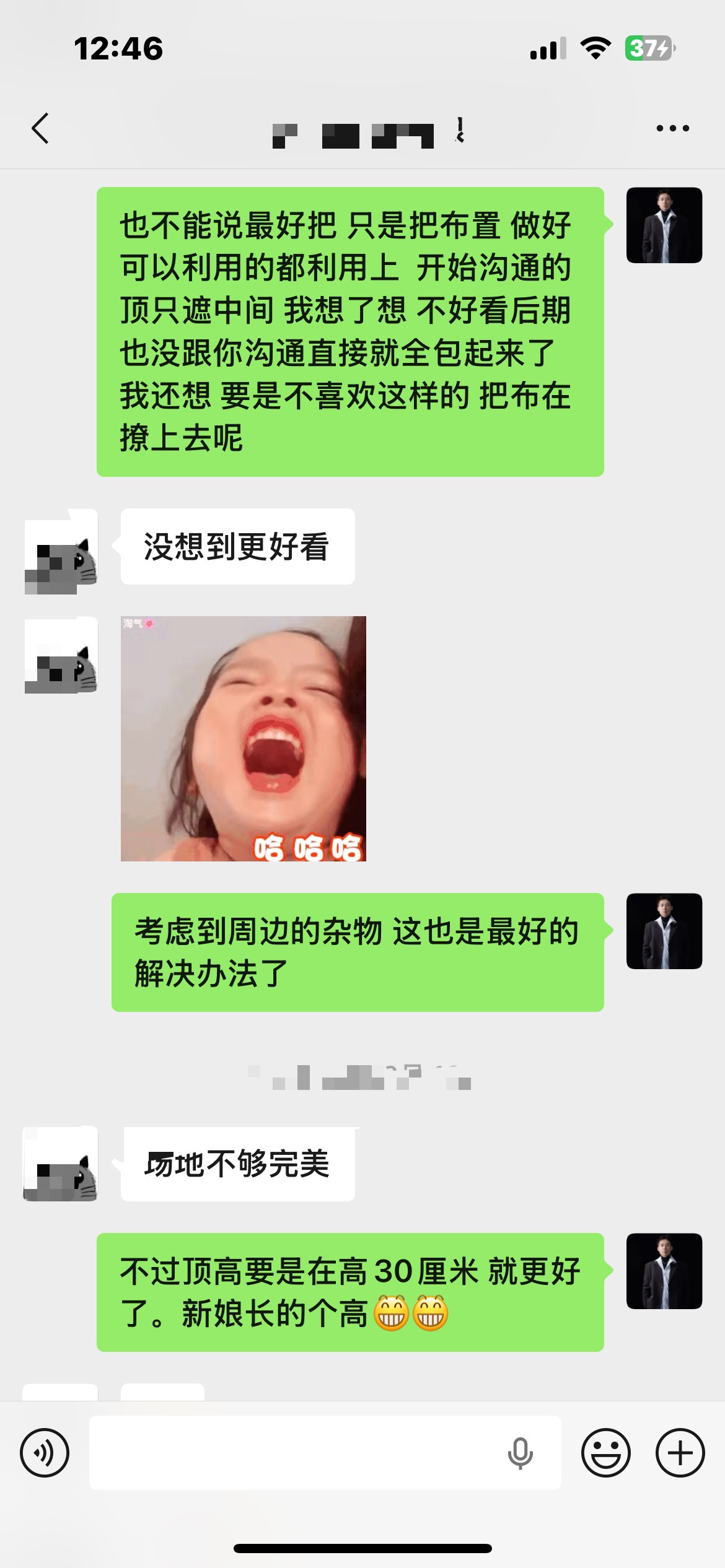
Task: Go back to the chat list
Action: pos(41,129)
